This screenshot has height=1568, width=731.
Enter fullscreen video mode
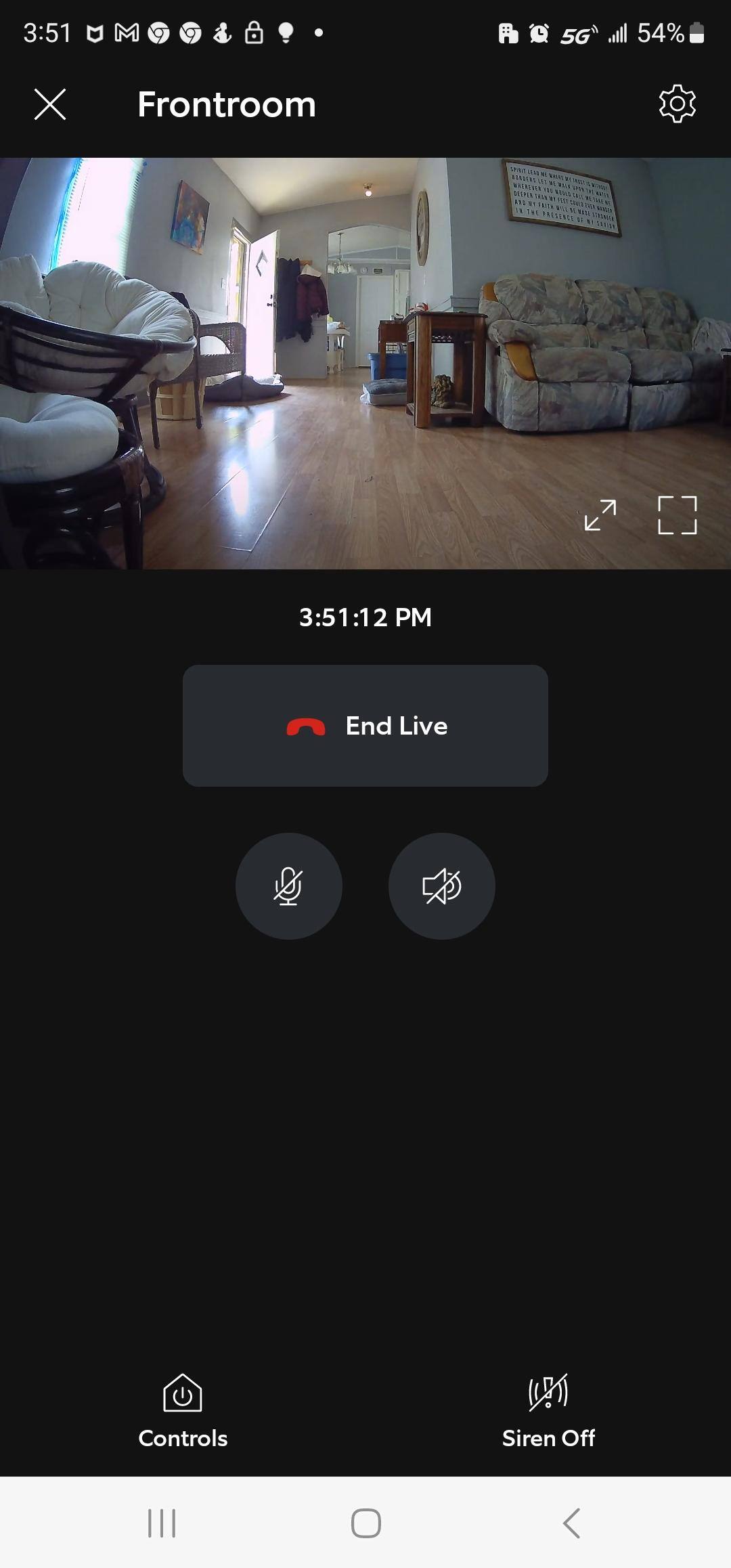(x=677, y=515)
